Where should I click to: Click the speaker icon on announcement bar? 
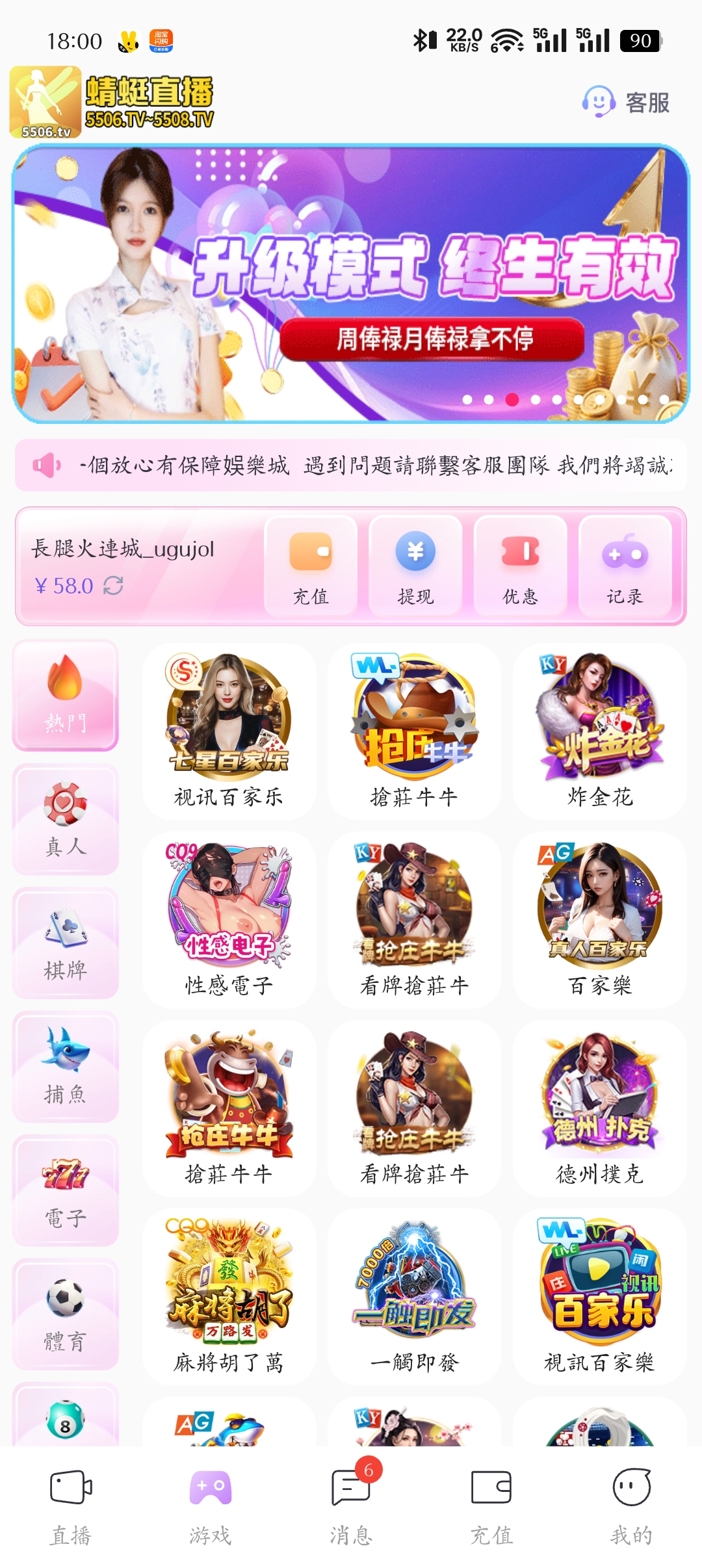pos(45,464)
